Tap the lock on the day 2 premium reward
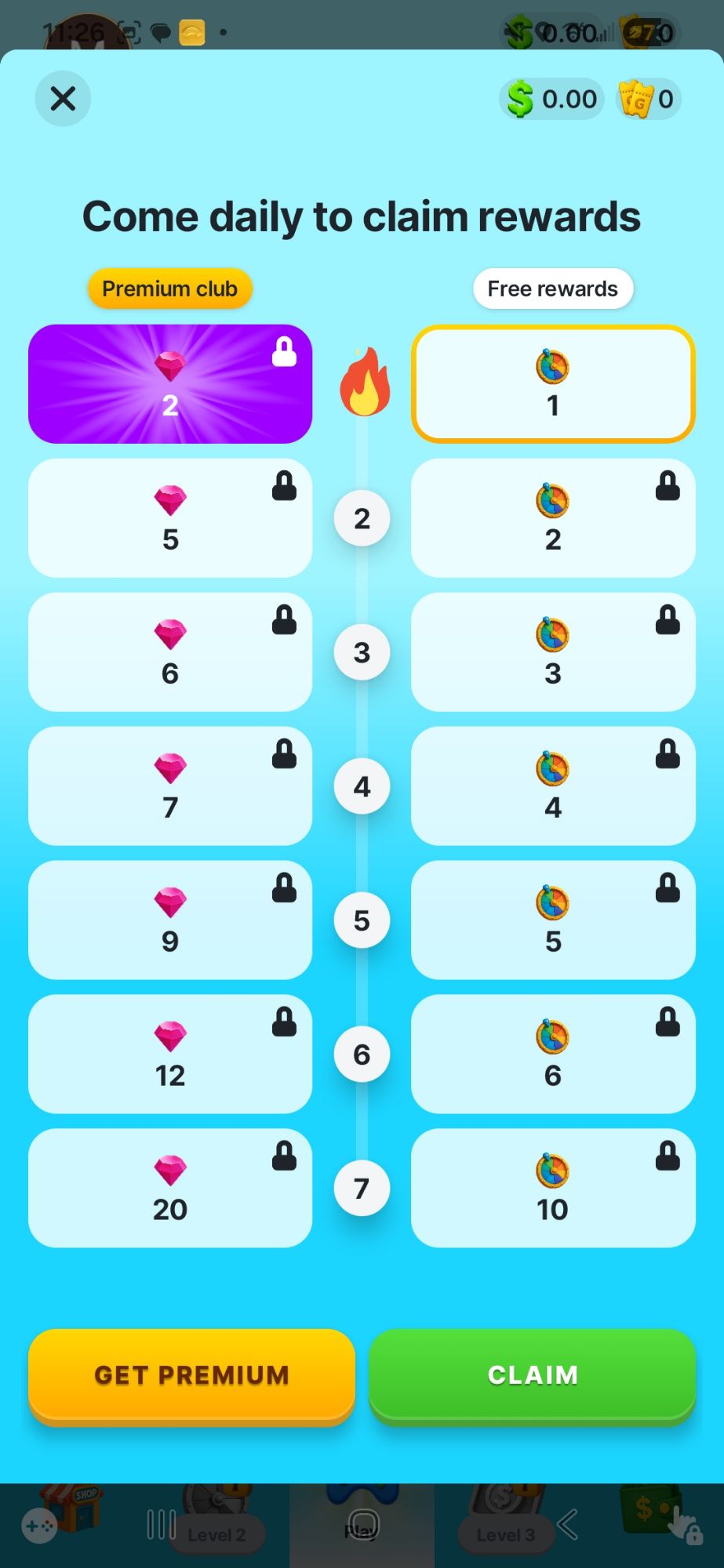Viewport: 724px width, 1568px height. coord(285,486)
